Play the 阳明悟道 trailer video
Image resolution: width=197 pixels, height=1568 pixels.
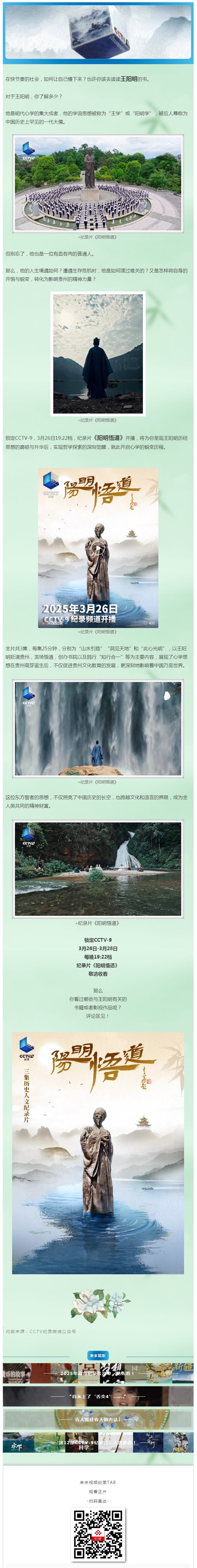[98, 548]
